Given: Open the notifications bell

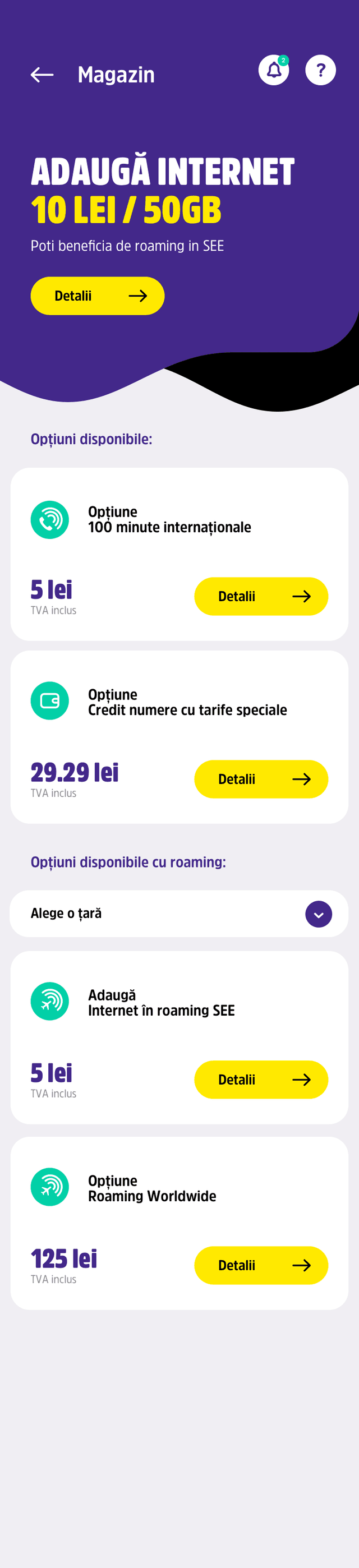Looking at the screenshot, I should [274, 71].
